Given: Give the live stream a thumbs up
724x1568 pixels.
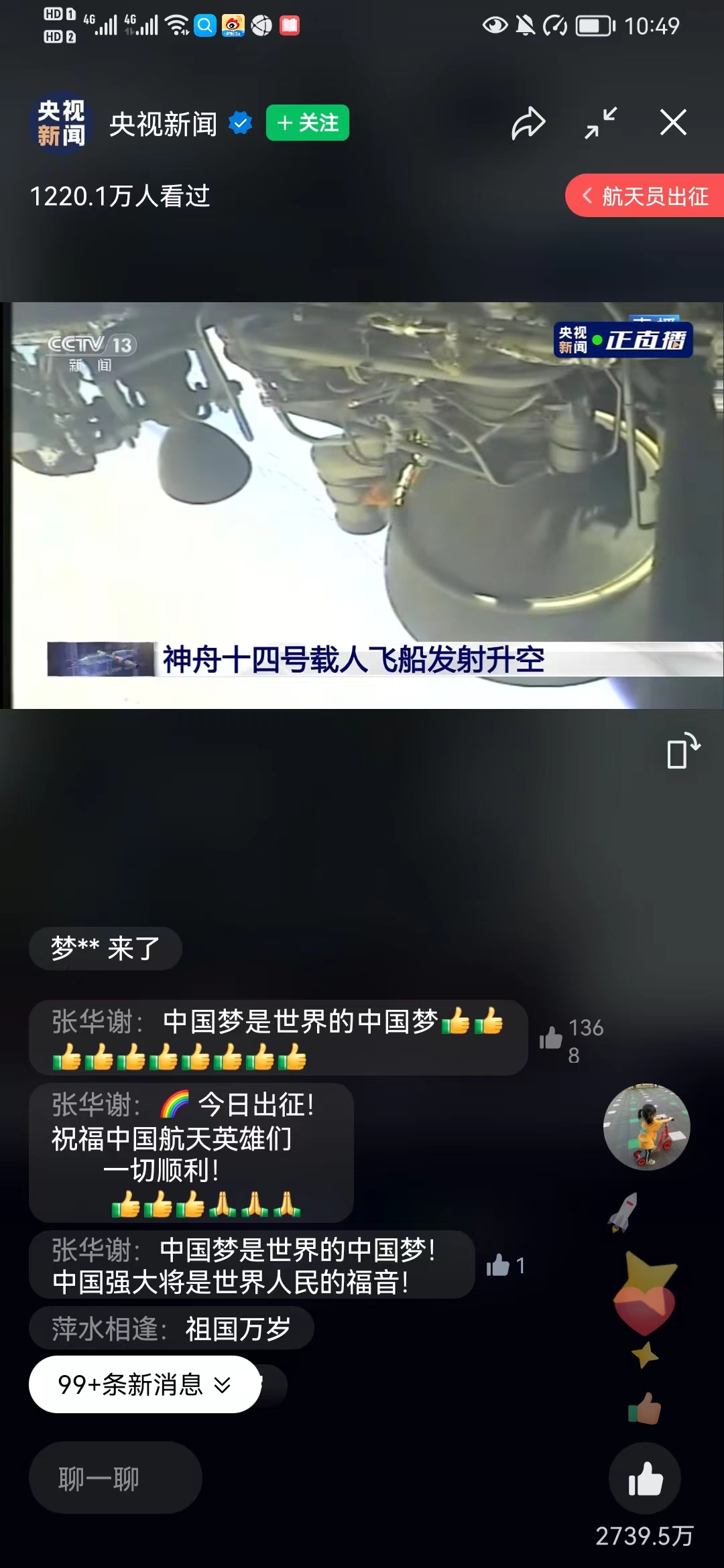Looking at the screenshot, I should [645, 1478].
